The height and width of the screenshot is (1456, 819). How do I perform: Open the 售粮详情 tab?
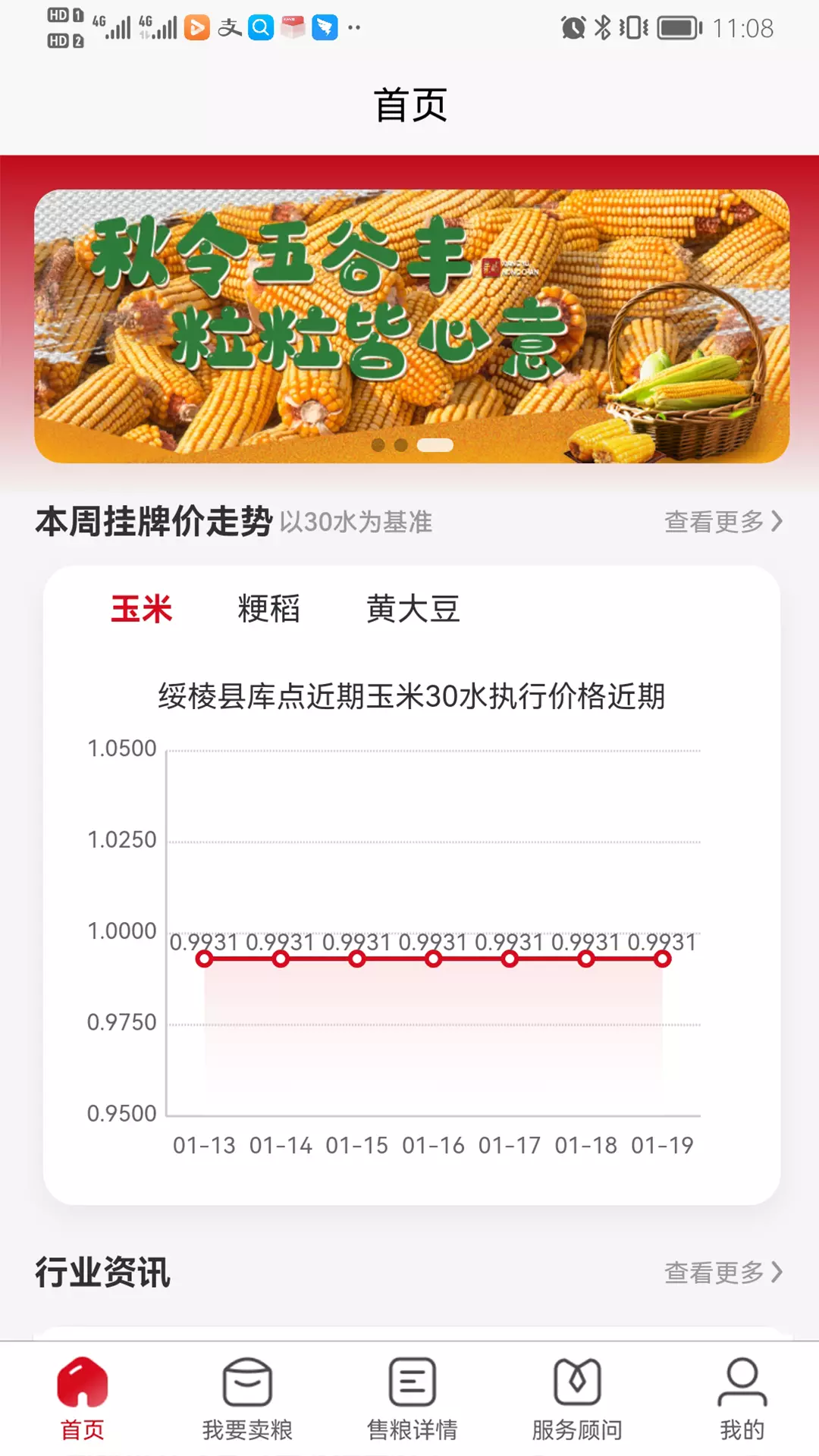pos(412,1399)
